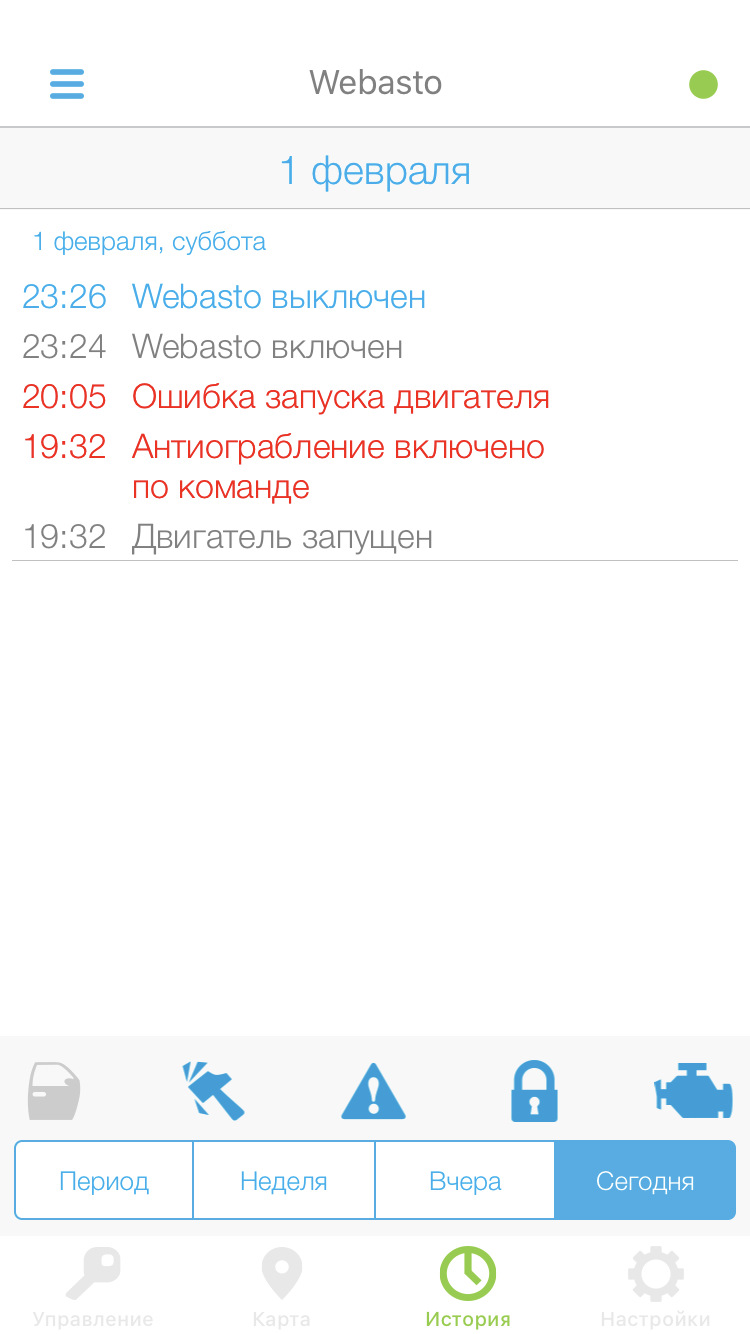
Task: Toggle the engine events filter
Action: coord(693,1091)
